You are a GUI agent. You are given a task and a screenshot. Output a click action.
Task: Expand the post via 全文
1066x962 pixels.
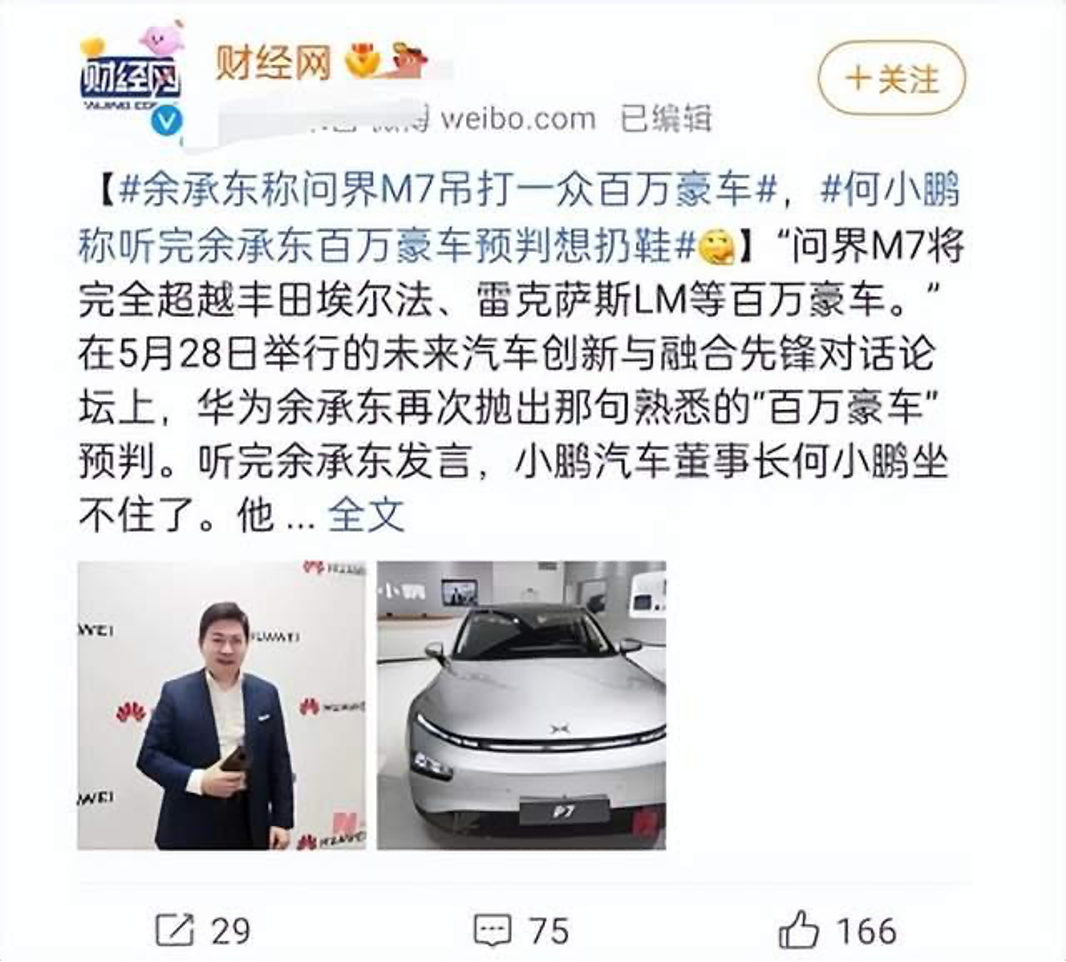(366, 515)
